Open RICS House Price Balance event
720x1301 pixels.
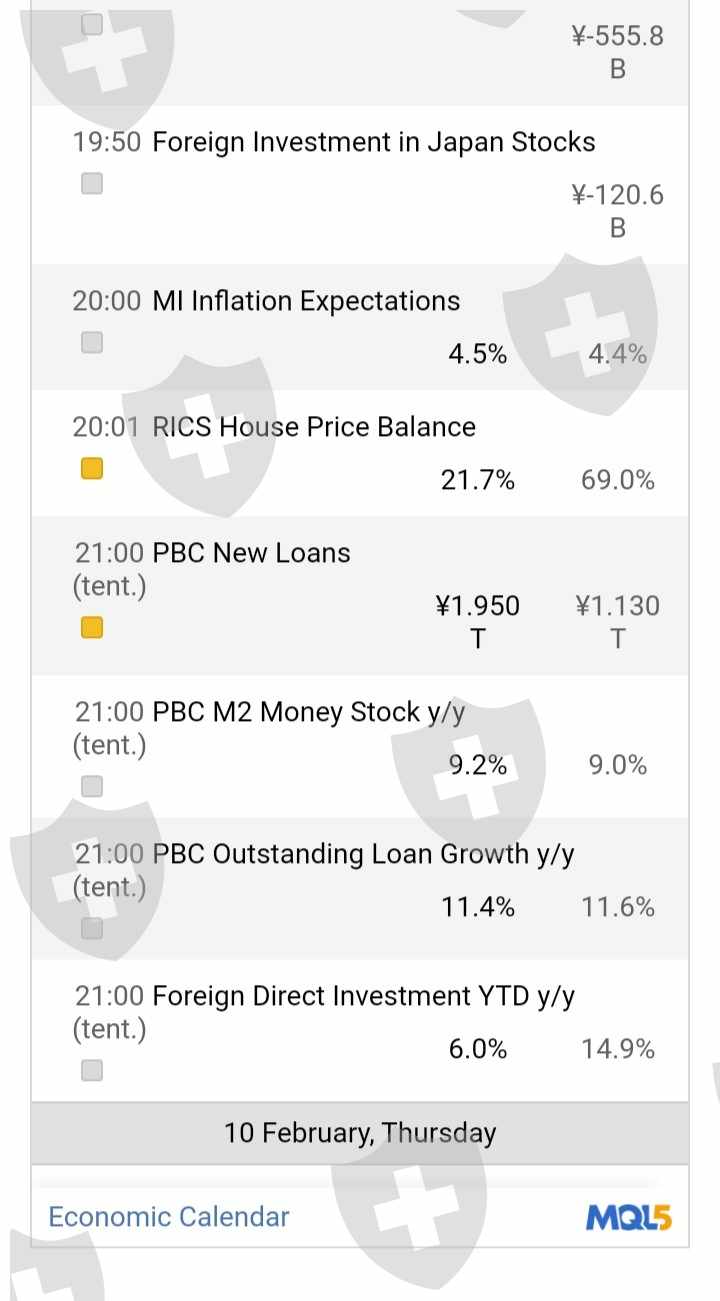coord(313,427)
